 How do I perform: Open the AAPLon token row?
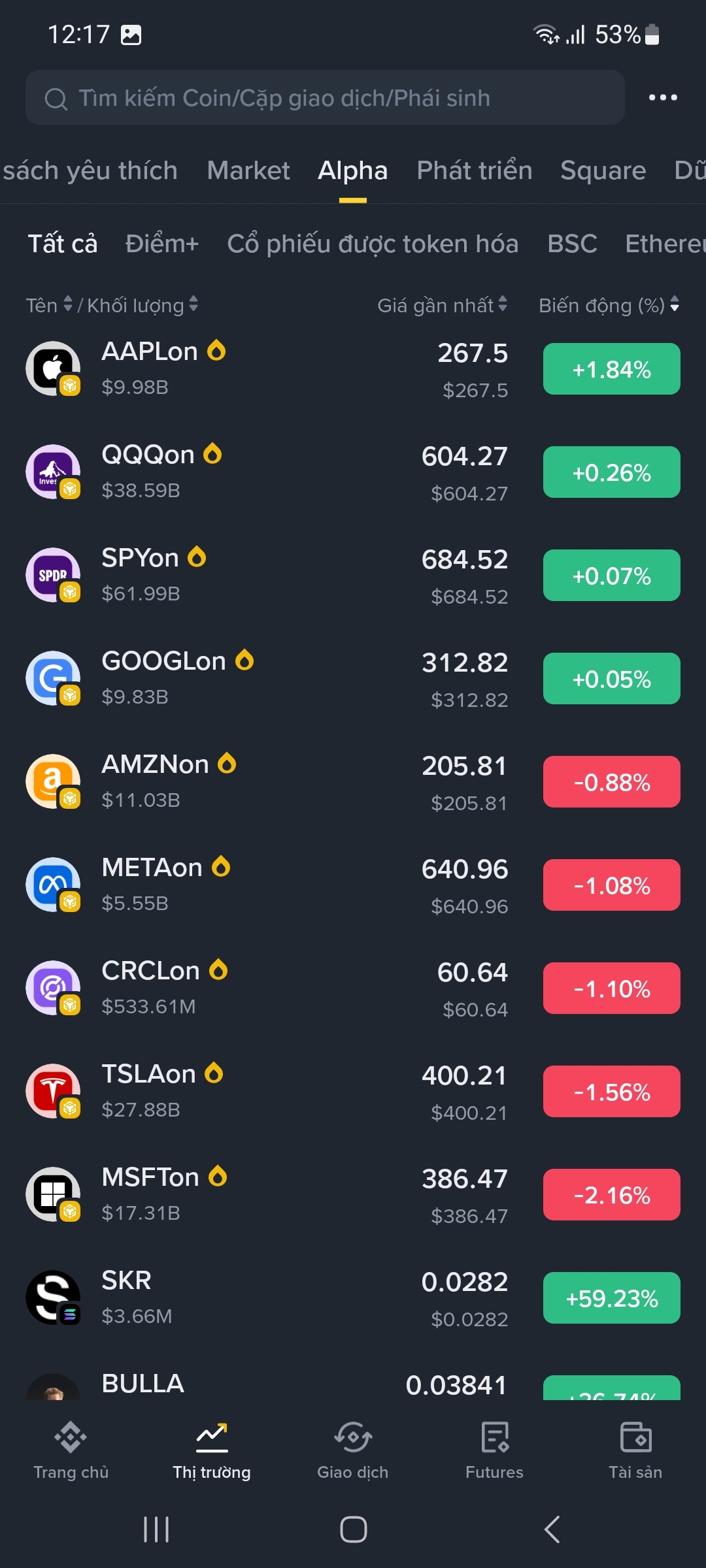click(x=261, y=369)
